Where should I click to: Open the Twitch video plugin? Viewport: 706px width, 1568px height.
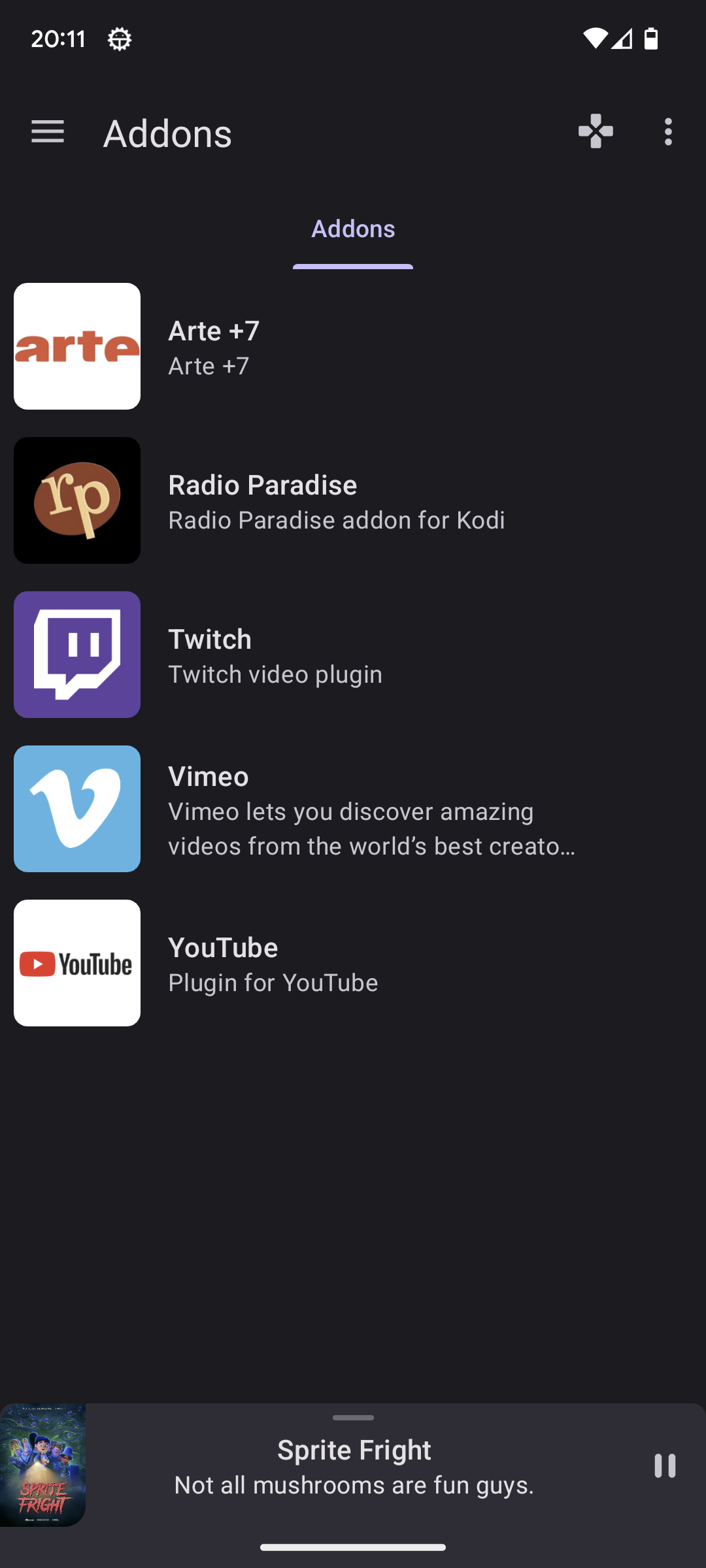pyautogui.click(x=353, y=655)
